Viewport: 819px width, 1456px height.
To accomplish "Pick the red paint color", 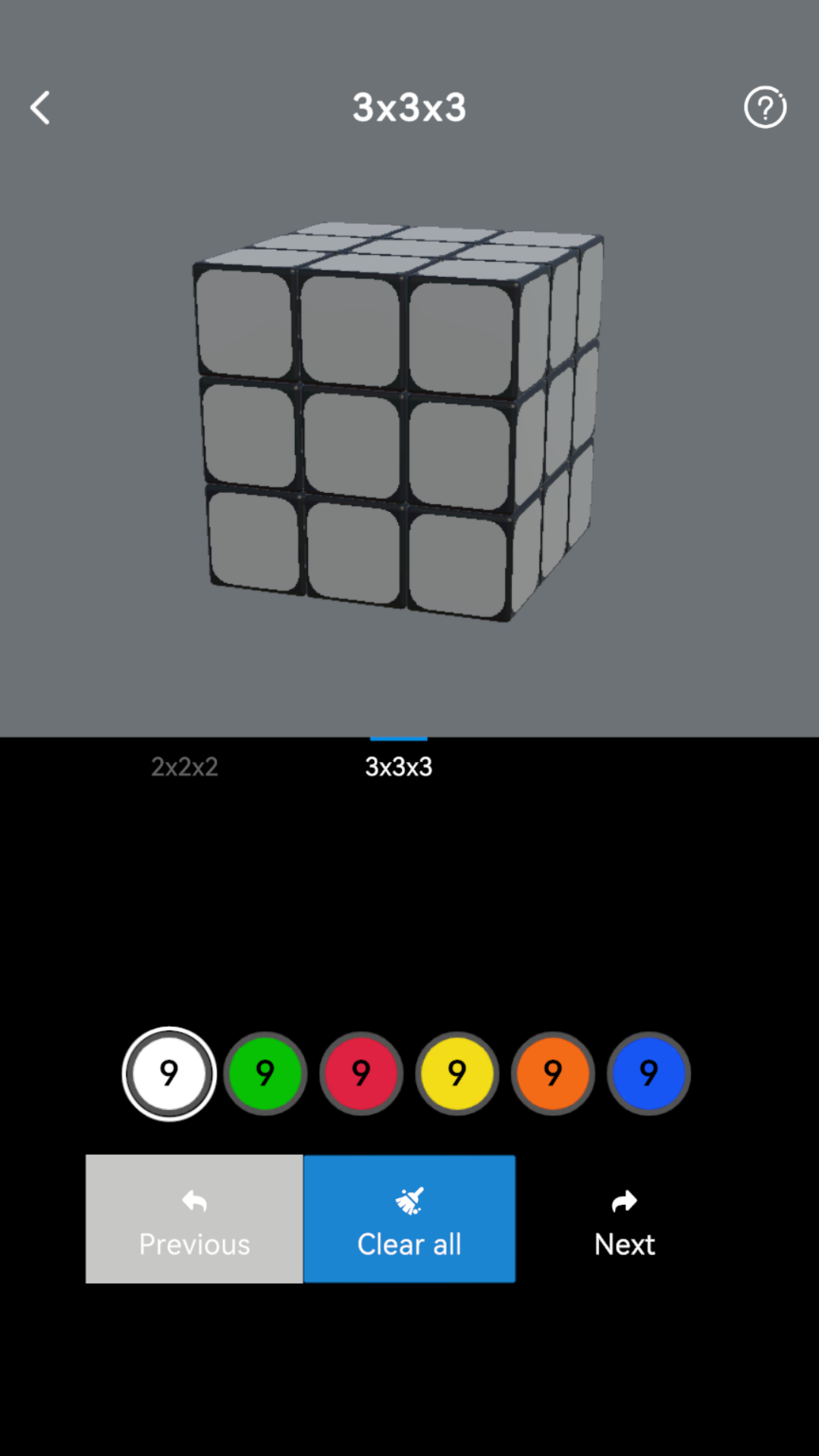I will pyautogui.click(x=360, y=1074).
